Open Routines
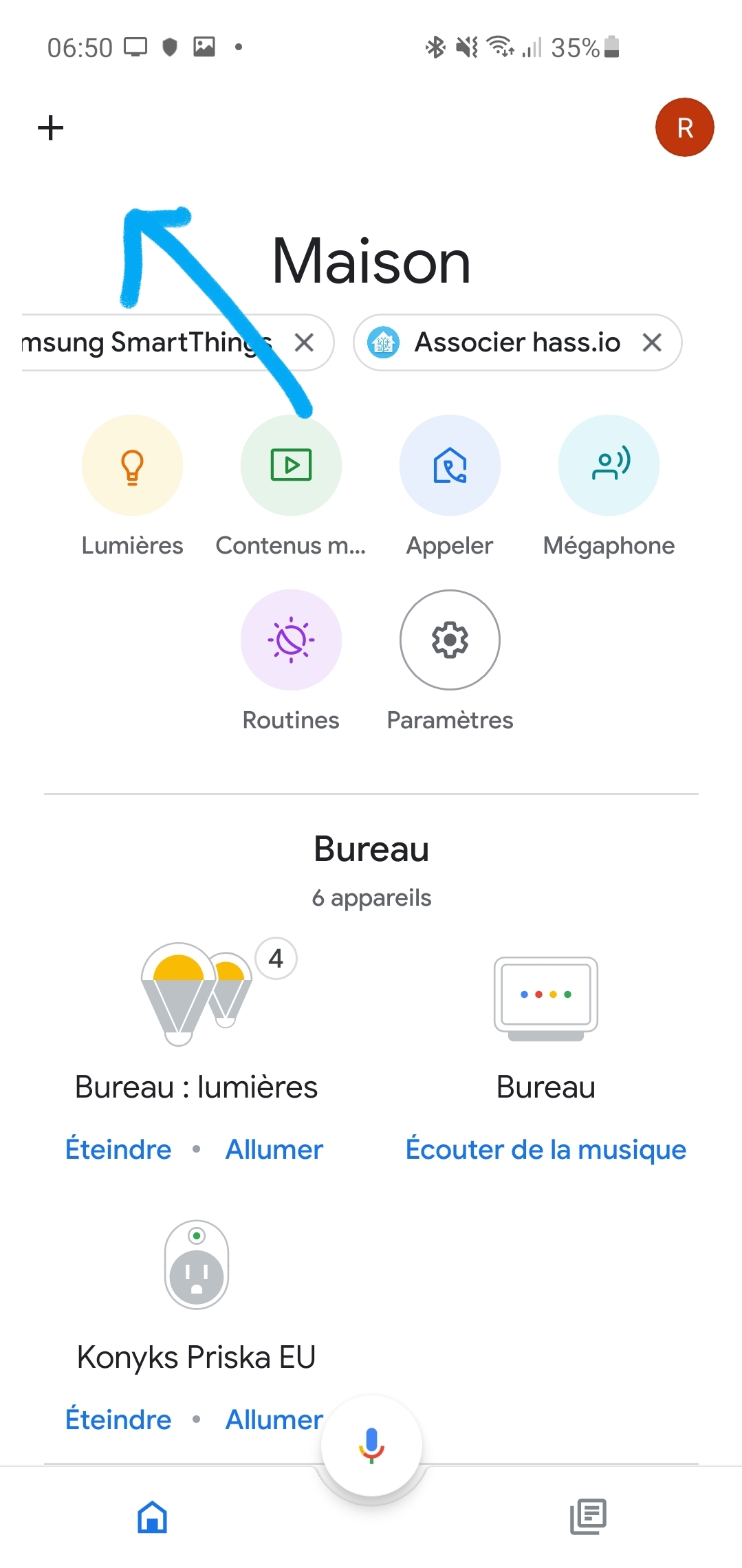The height and width of the screenshot is (1568, 742). pyautogui.click(x=291, y=640)
